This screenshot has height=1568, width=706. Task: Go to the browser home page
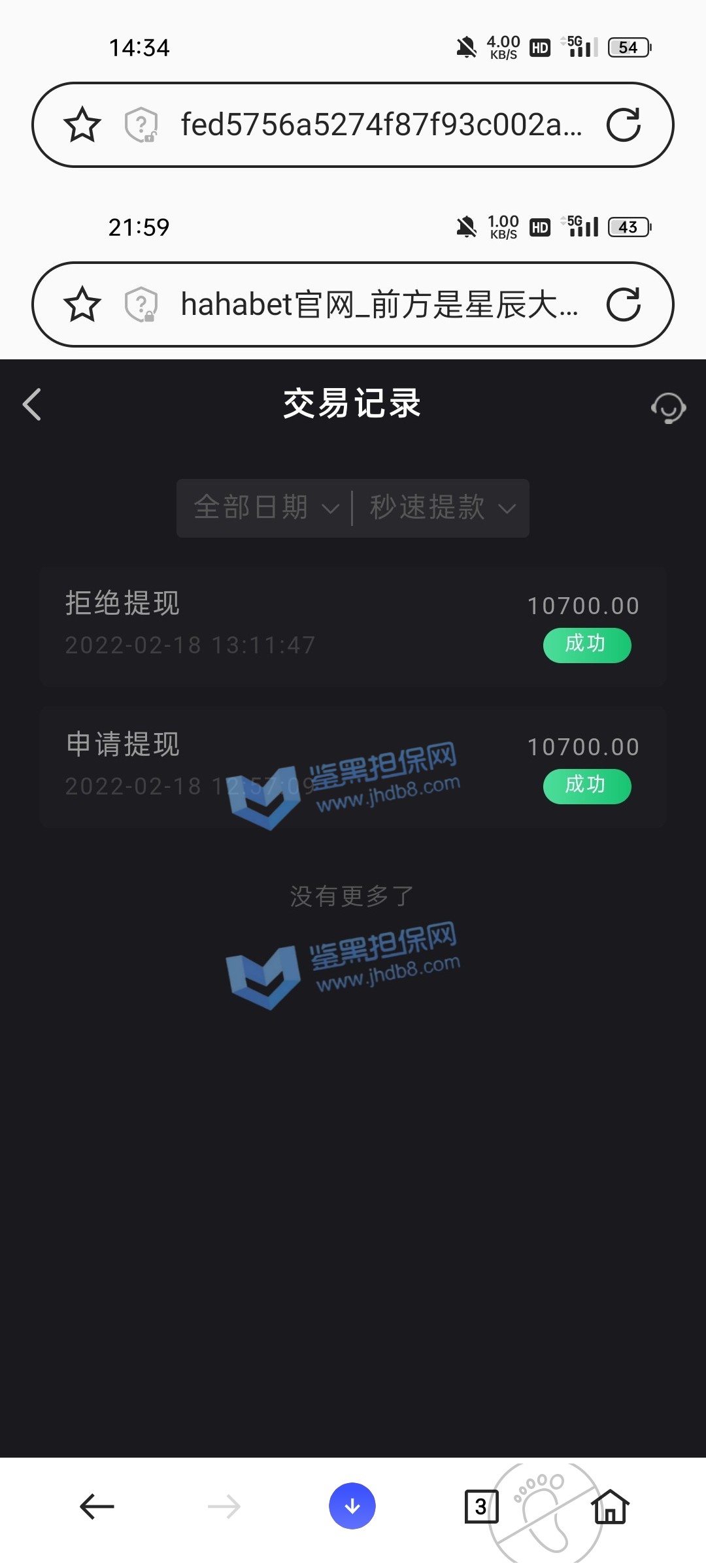[610, 1507]
